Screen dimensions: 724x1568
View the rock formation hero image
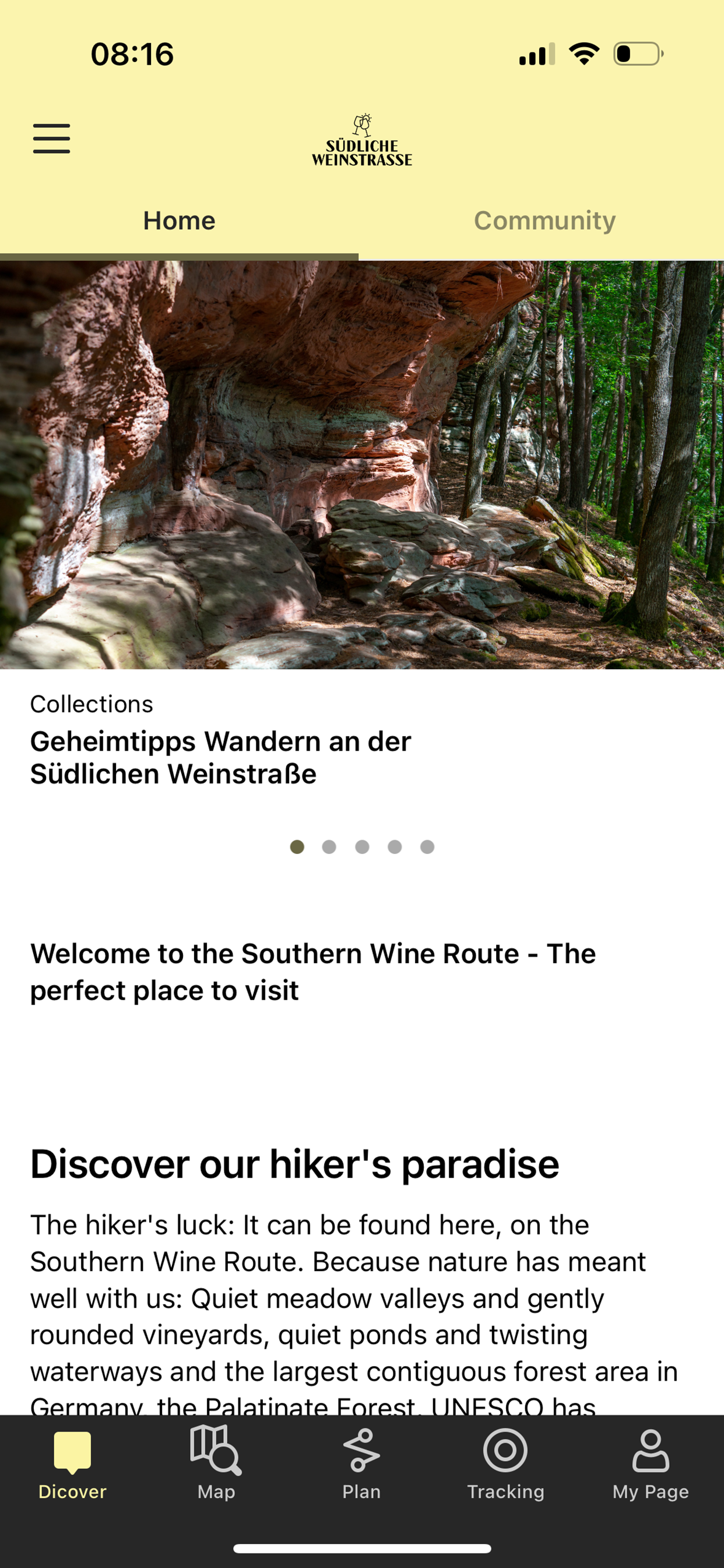click(361, 463)
